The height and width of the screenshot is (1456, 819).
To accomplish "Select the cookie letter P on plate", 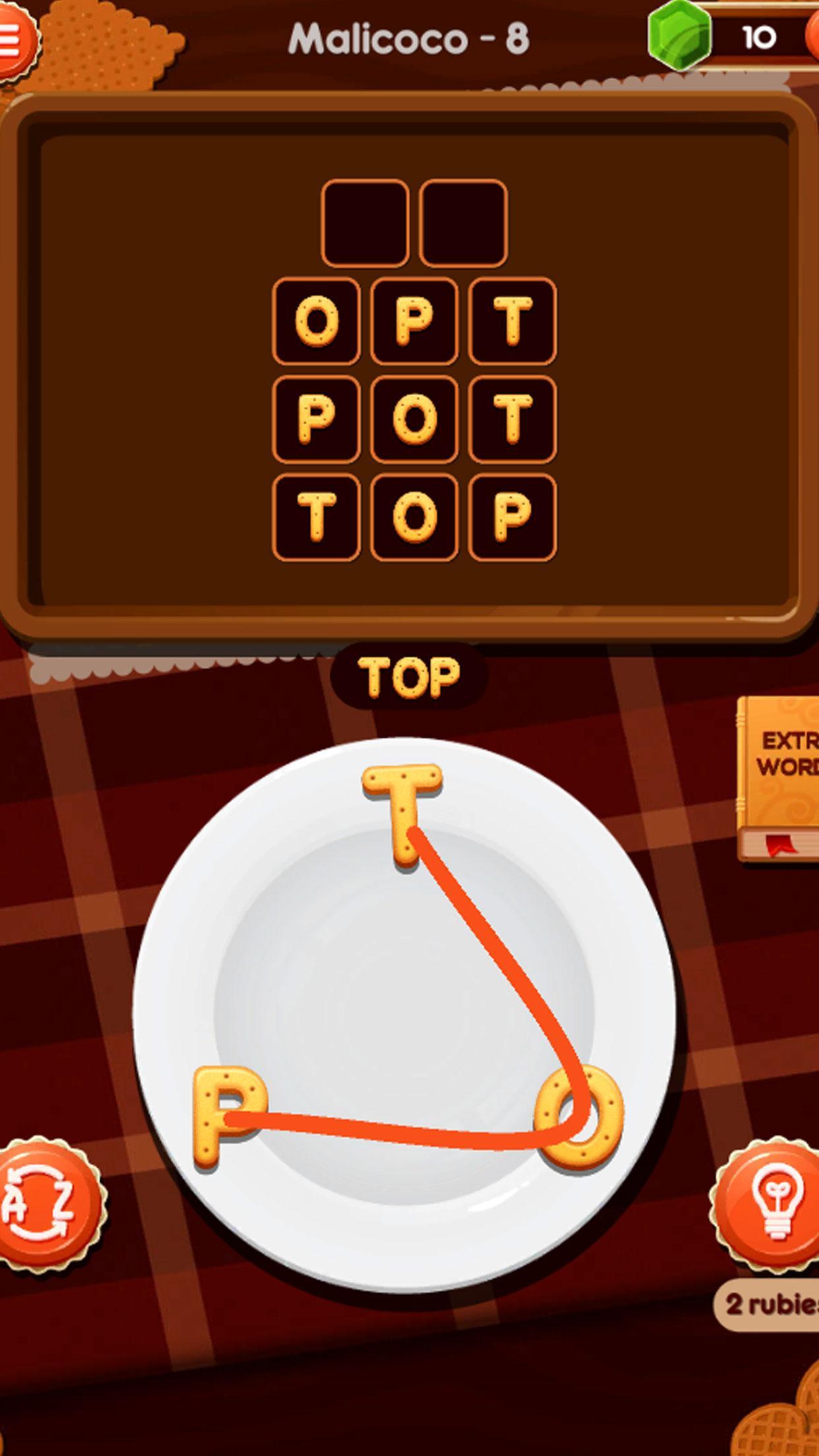I will 228,1116.
